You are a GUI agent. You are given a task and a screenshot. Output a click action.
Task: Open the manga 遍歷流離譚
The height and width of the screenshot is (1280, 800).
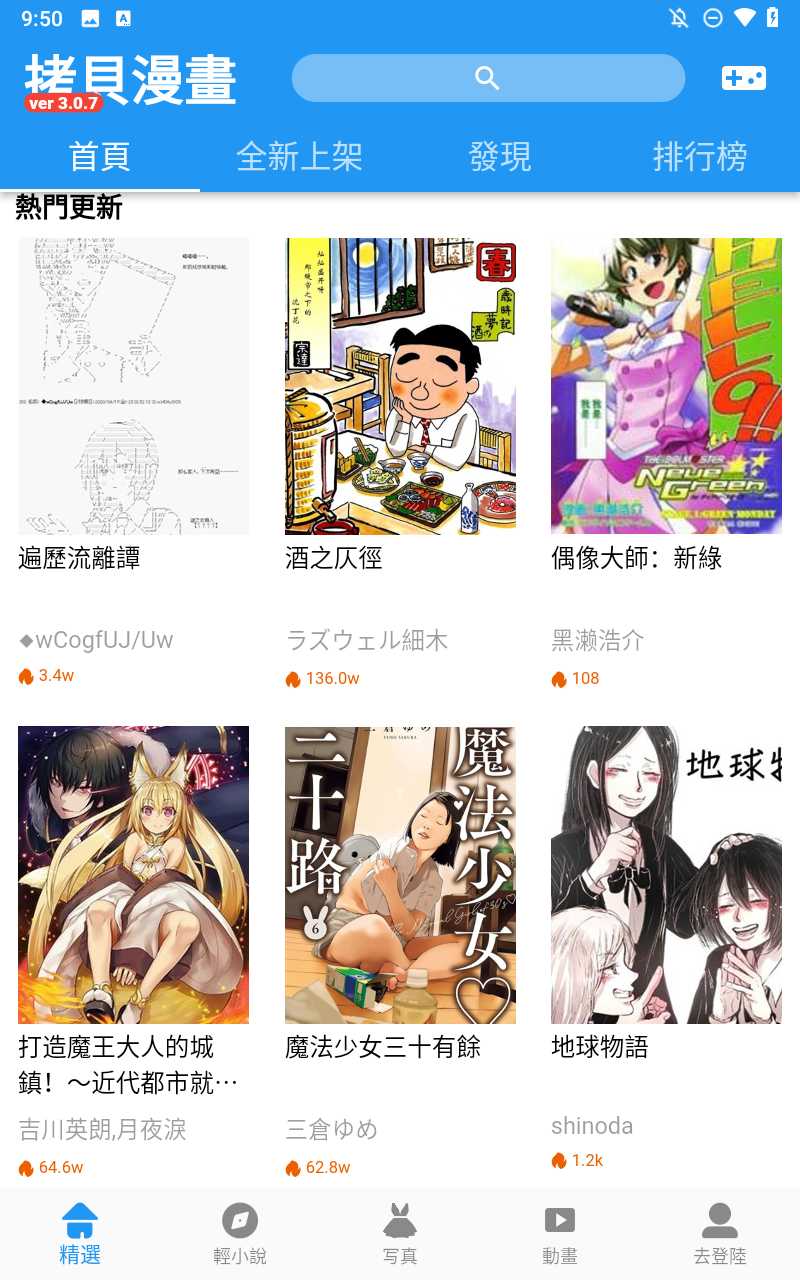pyautogui.click(x=133, y=387)
